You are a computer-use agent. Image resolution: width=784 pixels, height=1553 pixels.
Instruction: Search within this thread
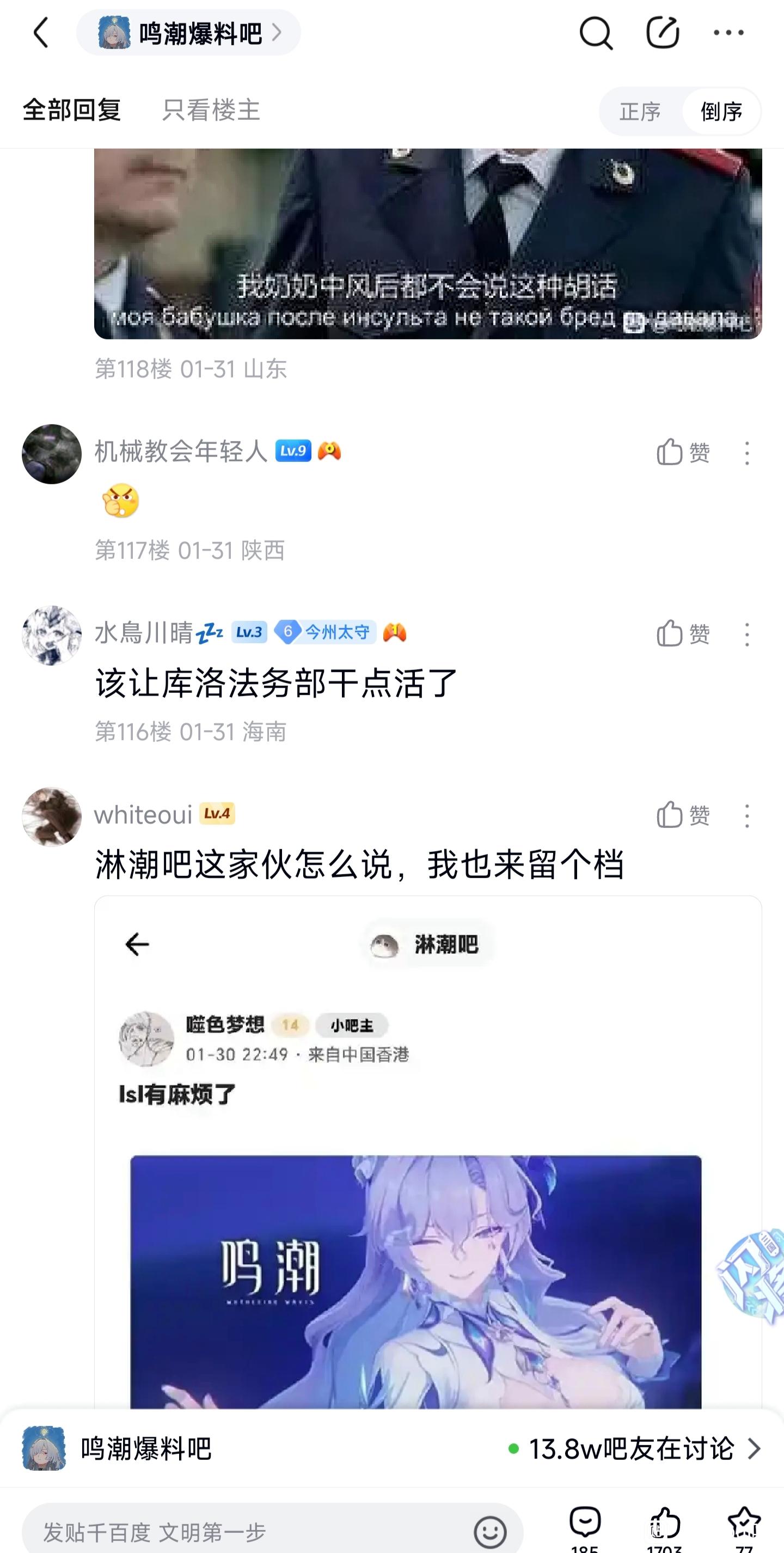pos(596,33)
